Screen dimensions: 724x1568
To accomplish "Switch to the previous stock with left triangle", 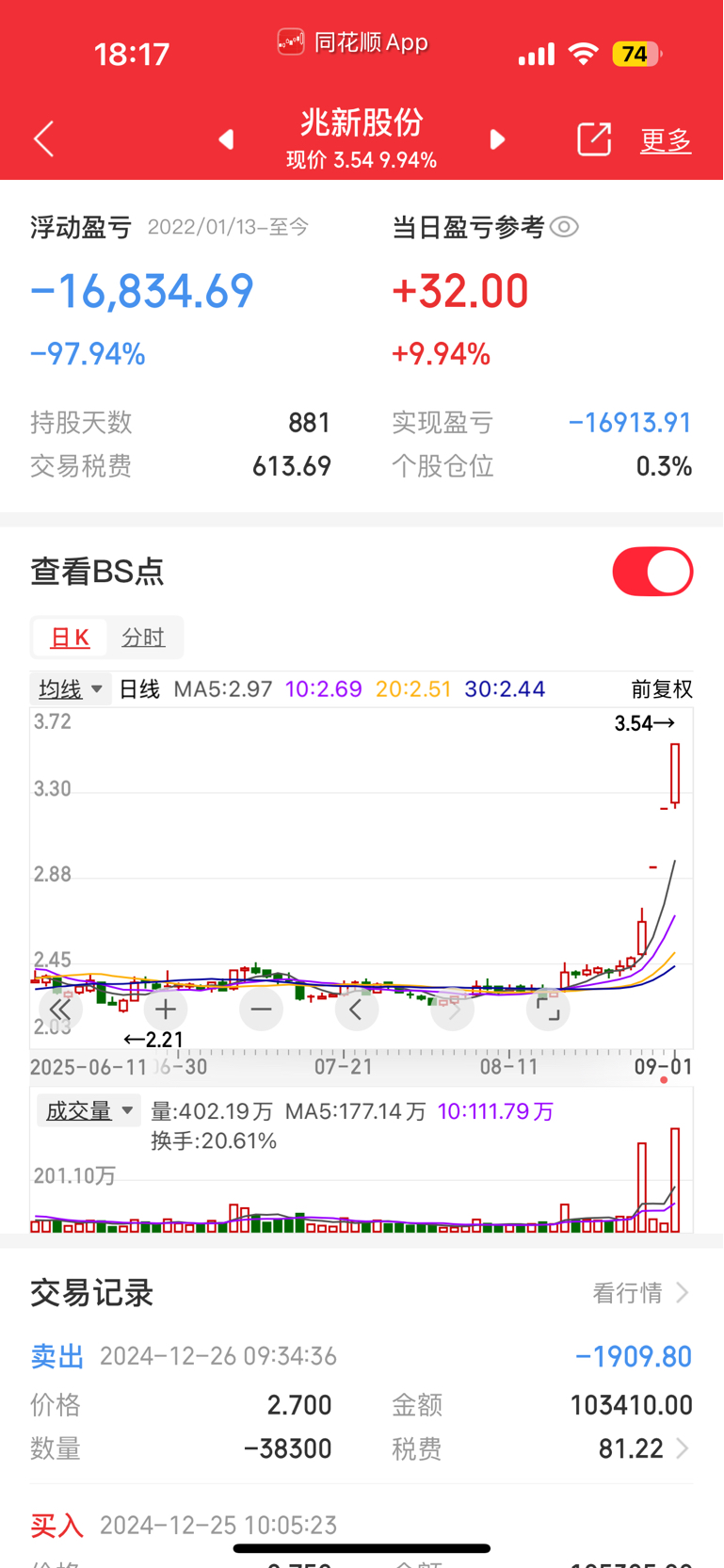I will (226, 139).
